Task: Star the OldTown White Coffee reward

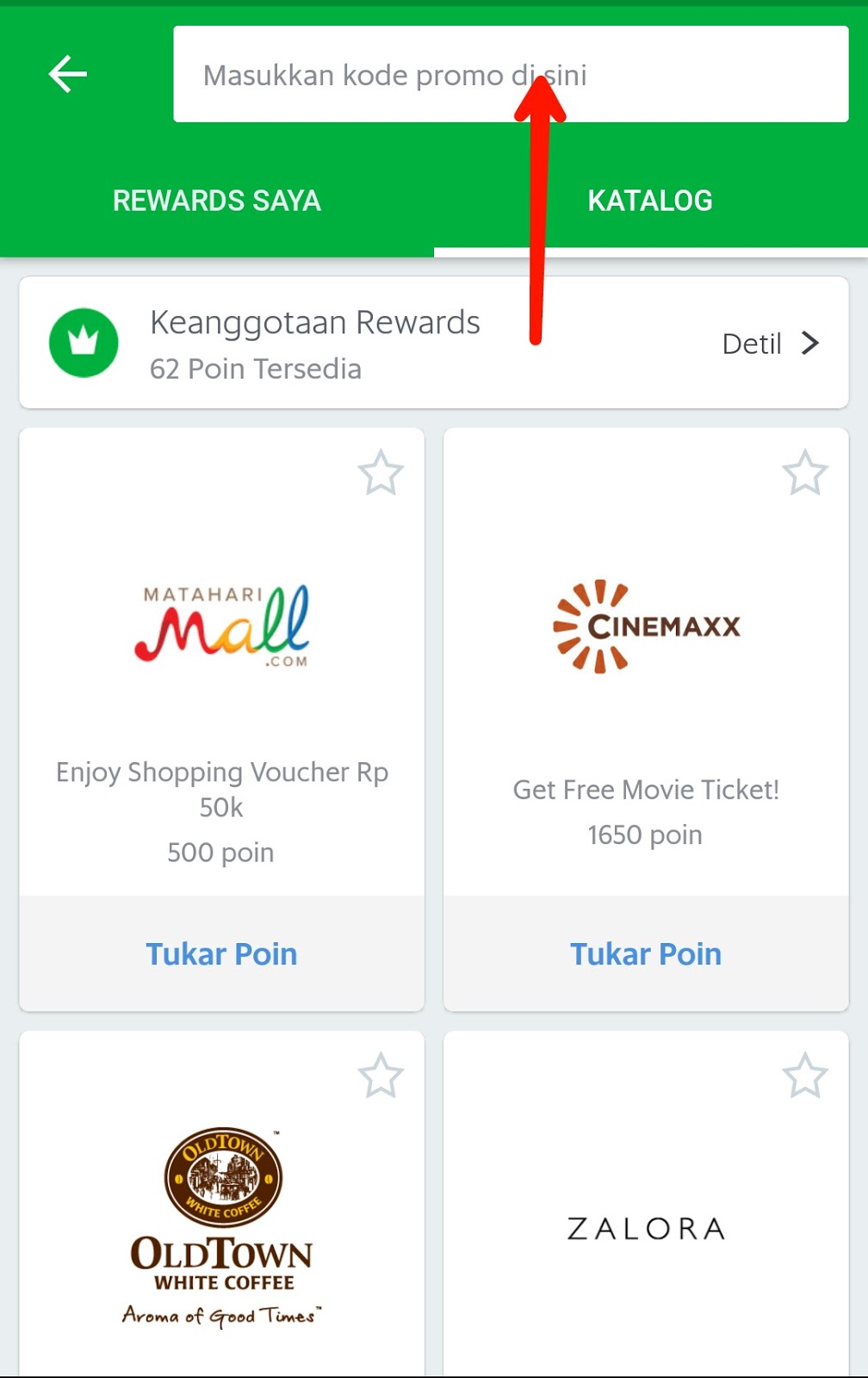Action: (x=381, y=1076)
